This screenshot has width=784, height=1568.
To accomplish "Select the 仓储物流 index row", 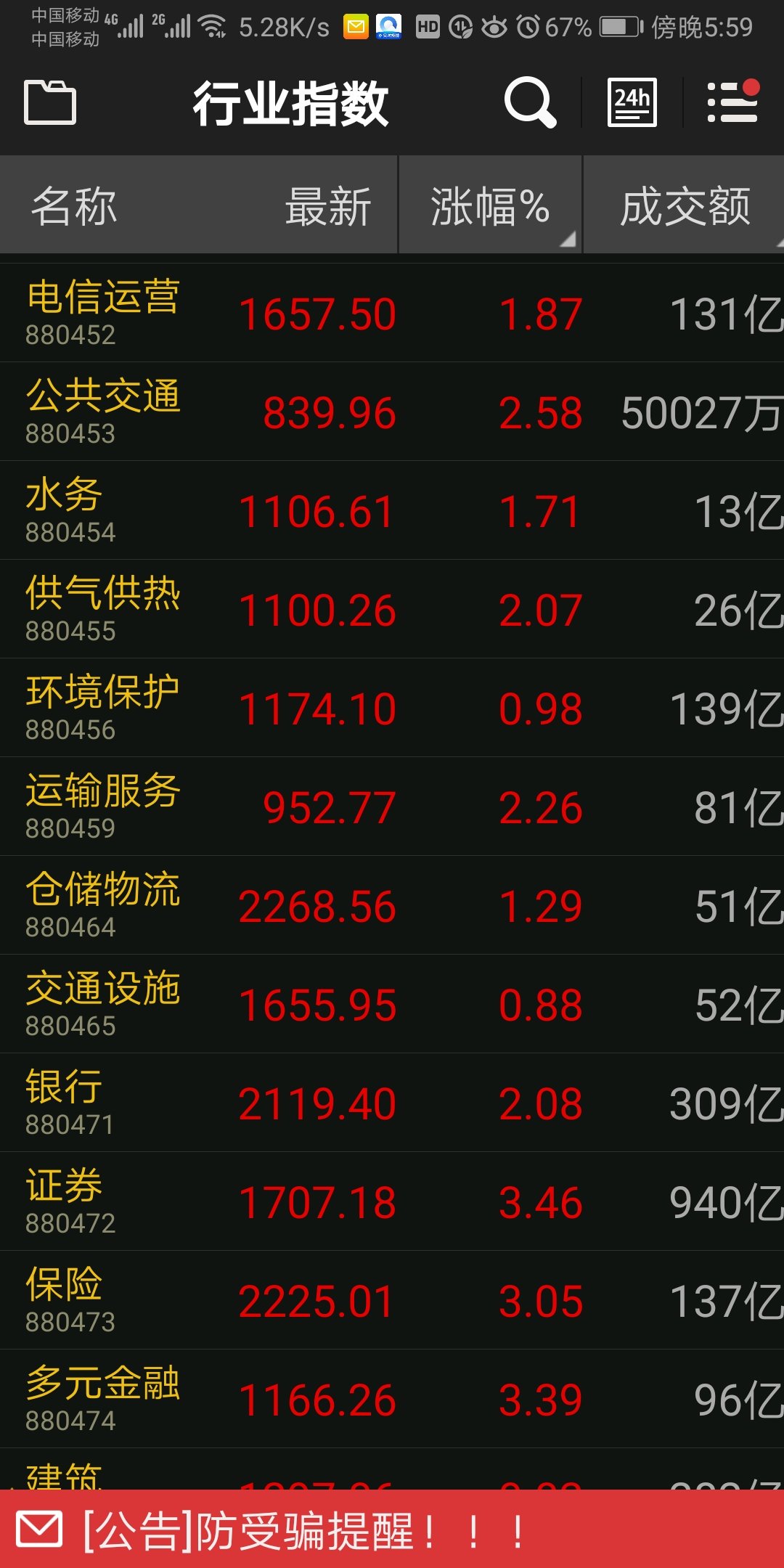I will pyautogui.click(x=392, y=906).
